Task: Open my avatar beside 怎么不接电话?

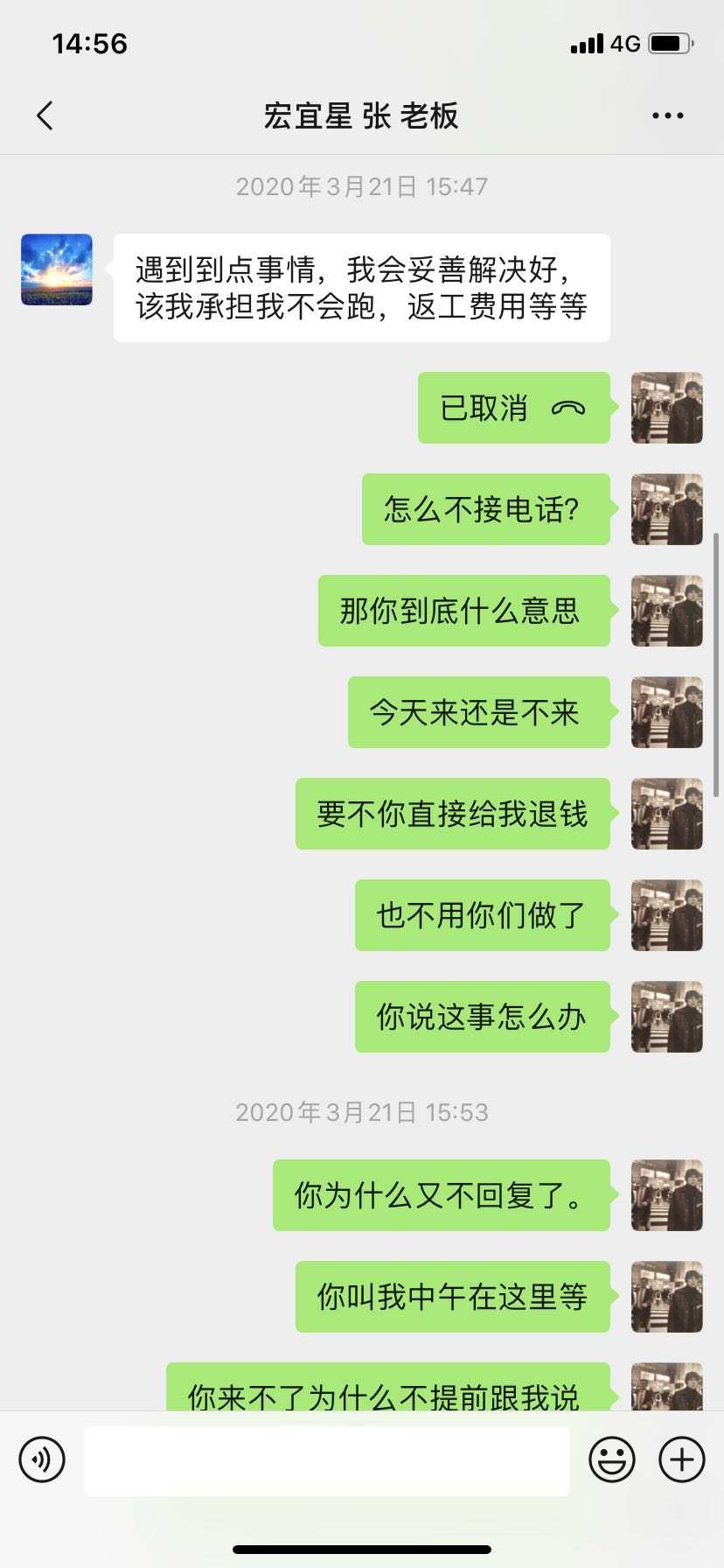Action: click(666, 509)
